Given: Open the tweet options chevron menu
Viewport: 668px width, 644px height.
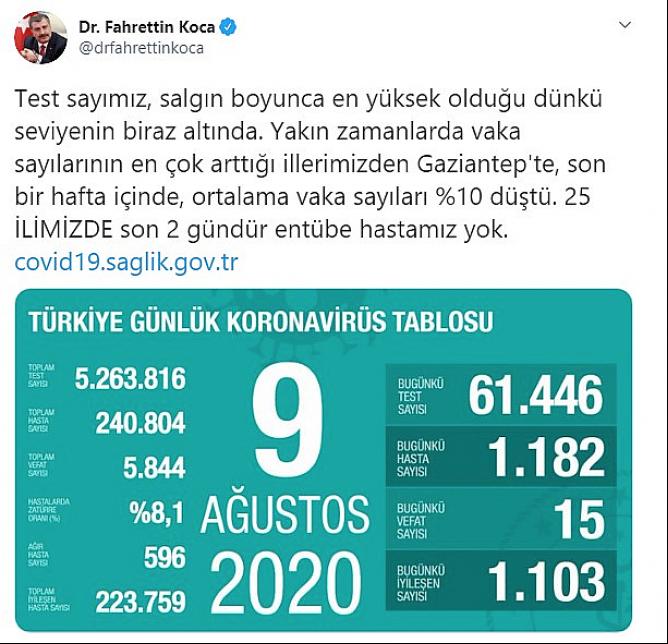Looking at the screenshot, I should pos(625,27).
